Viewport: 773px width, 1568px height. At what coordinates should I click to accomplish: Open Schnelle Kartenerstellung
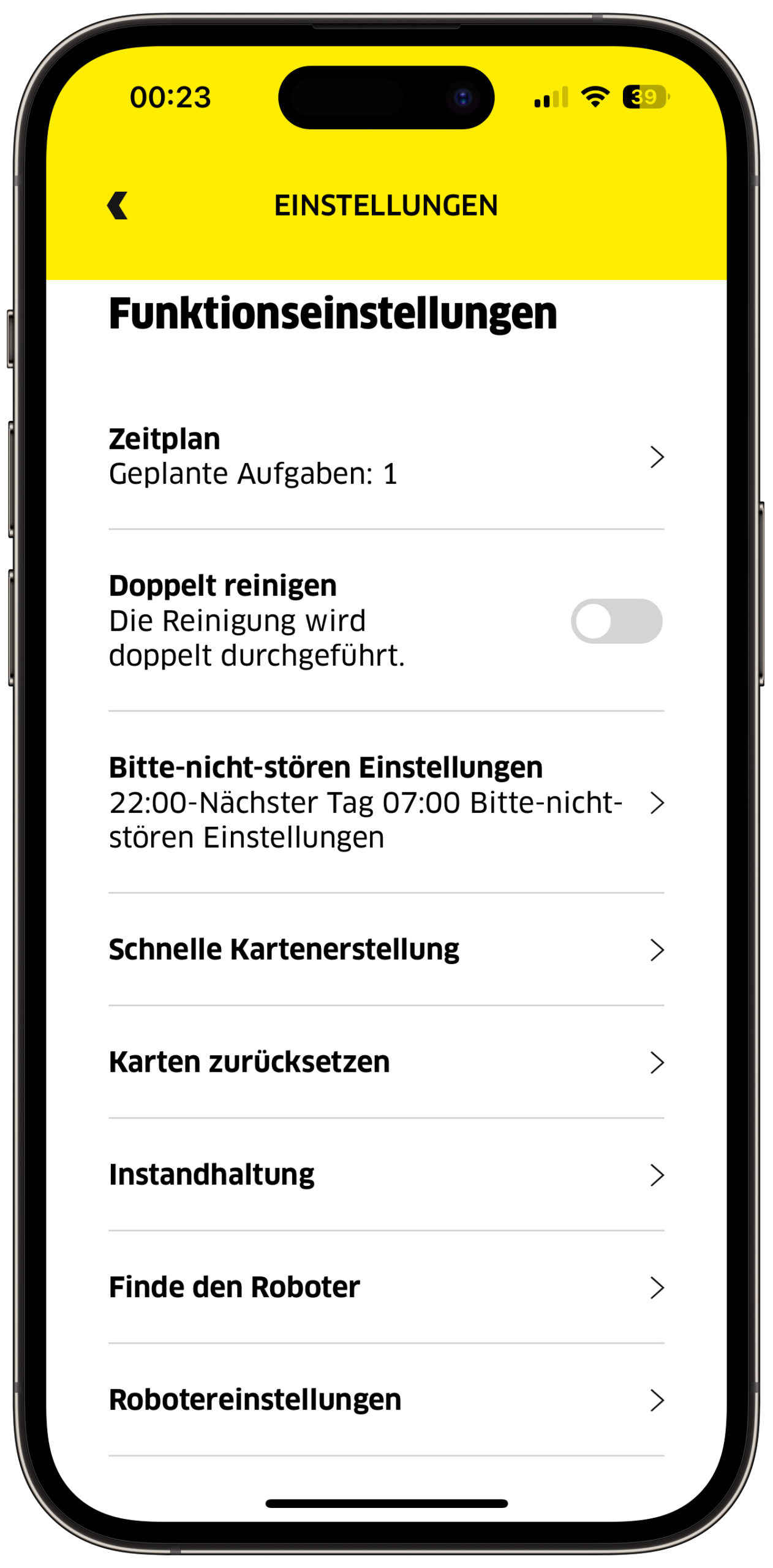(x=386, y=949)
